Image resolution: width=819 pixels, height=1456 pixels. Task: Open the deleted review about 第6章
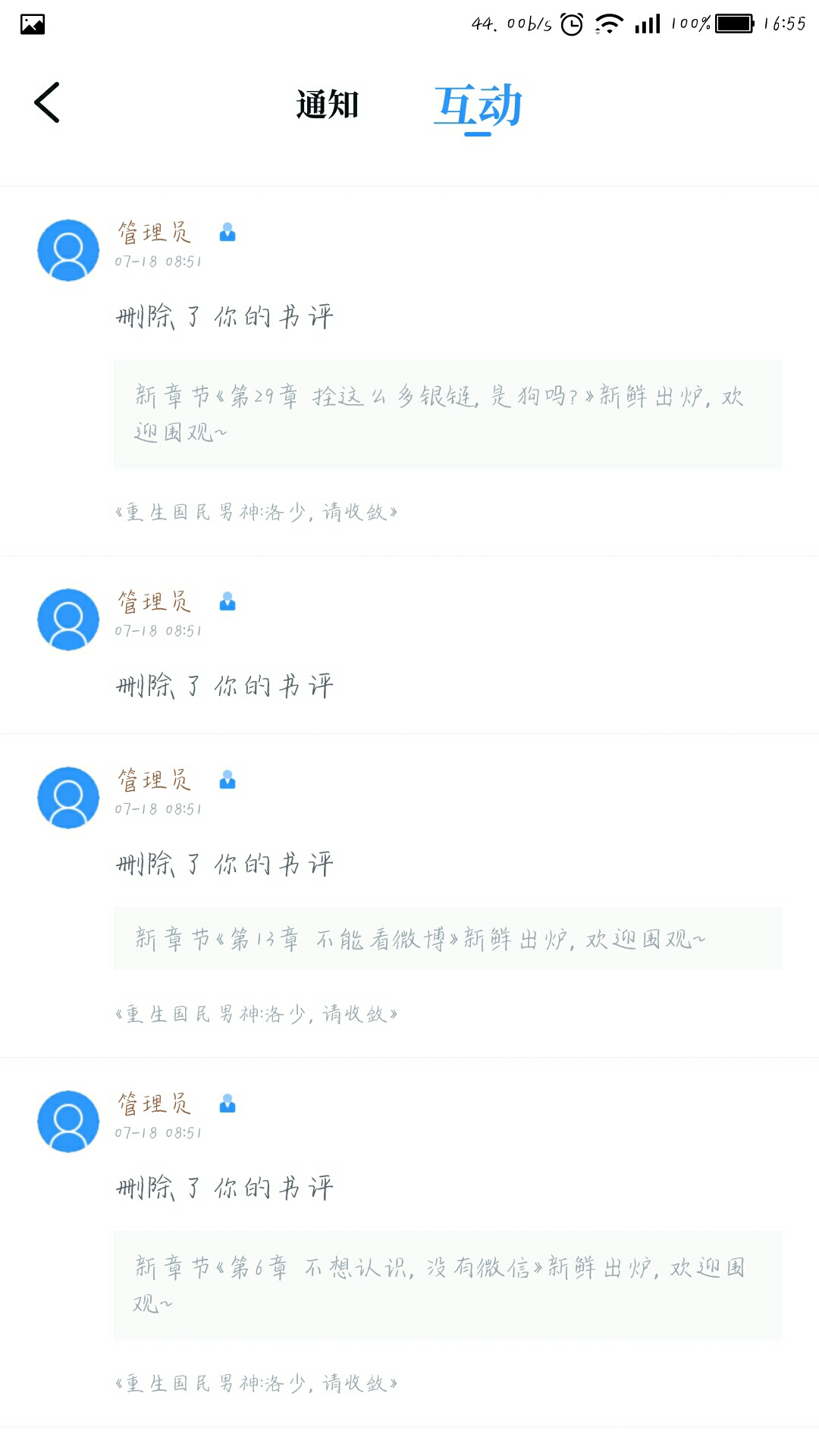click(447, 1284)
